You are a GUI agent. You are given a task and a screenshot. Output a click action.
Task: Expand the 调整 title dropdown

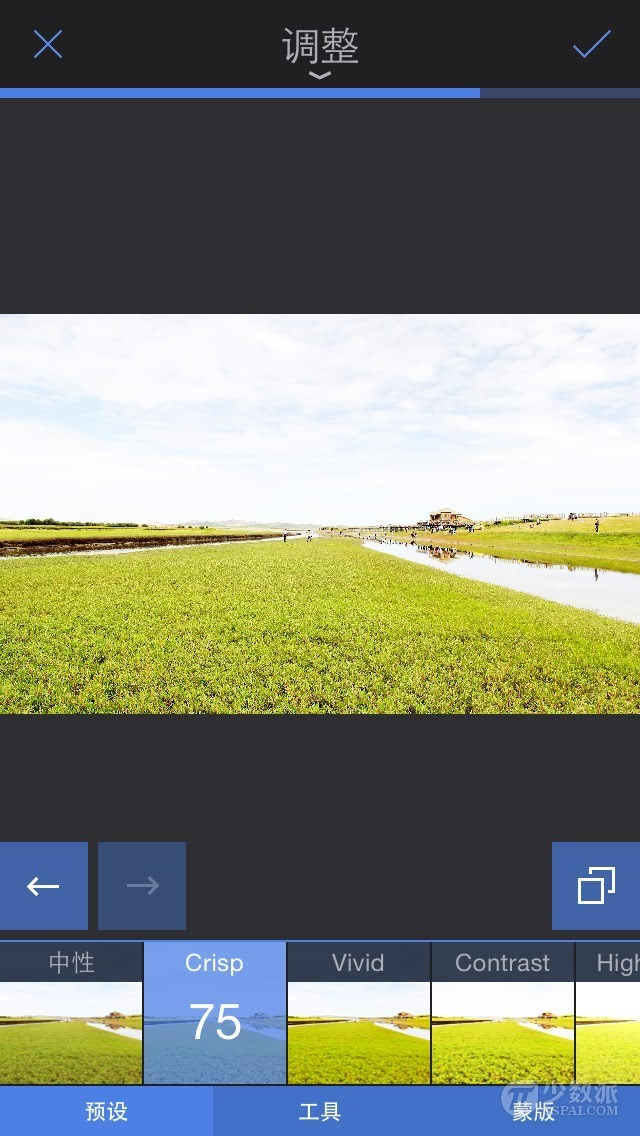click(320, 51)
